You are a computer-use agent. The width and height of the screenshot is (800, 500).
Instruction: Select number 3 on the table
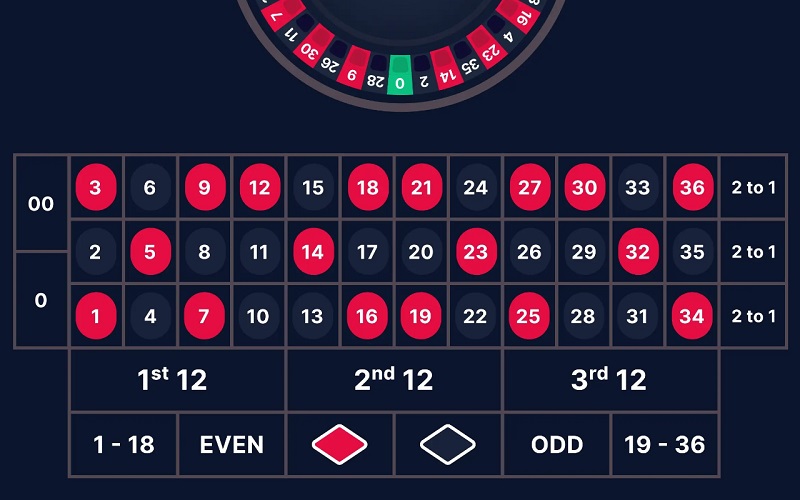coord(95,187)
